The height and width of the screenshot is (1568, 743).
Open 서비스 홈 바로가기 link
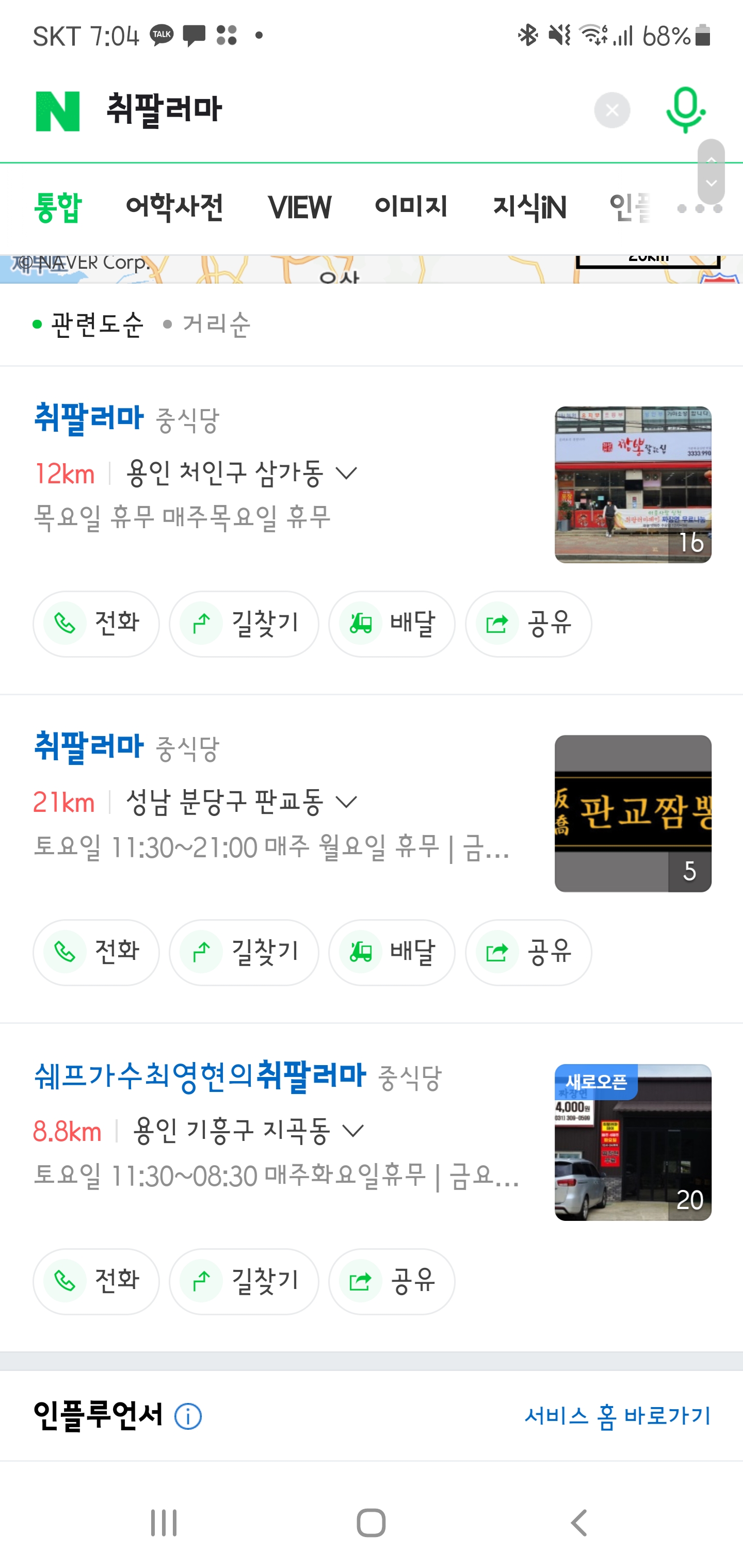coord(618,1416)
